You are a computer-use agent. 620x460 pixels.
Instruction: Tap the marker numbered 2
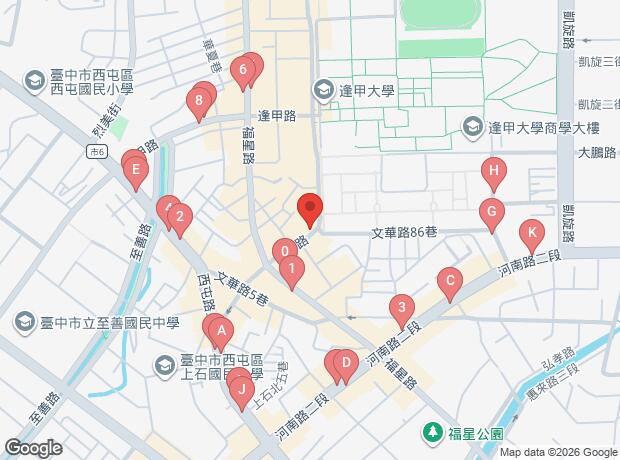(179, 216)
